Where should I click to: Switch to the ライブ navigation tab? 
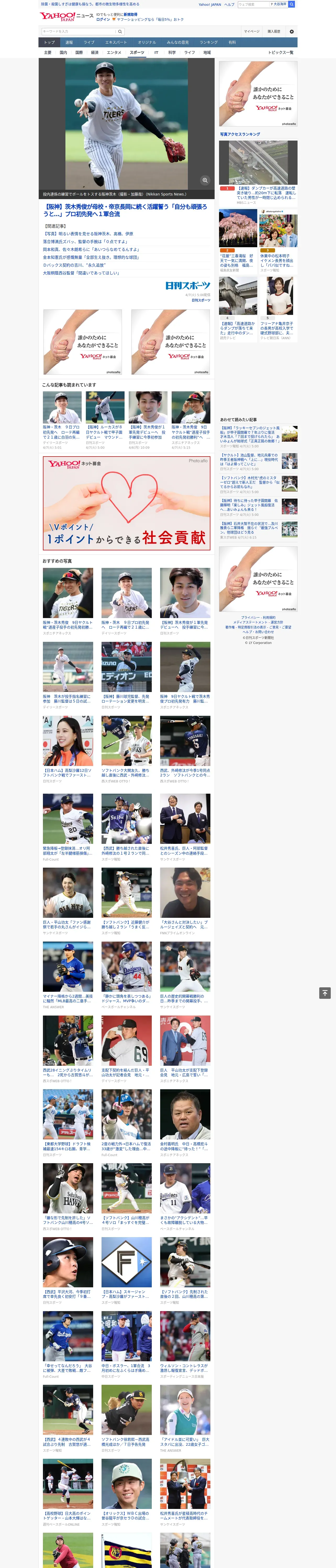89,43
